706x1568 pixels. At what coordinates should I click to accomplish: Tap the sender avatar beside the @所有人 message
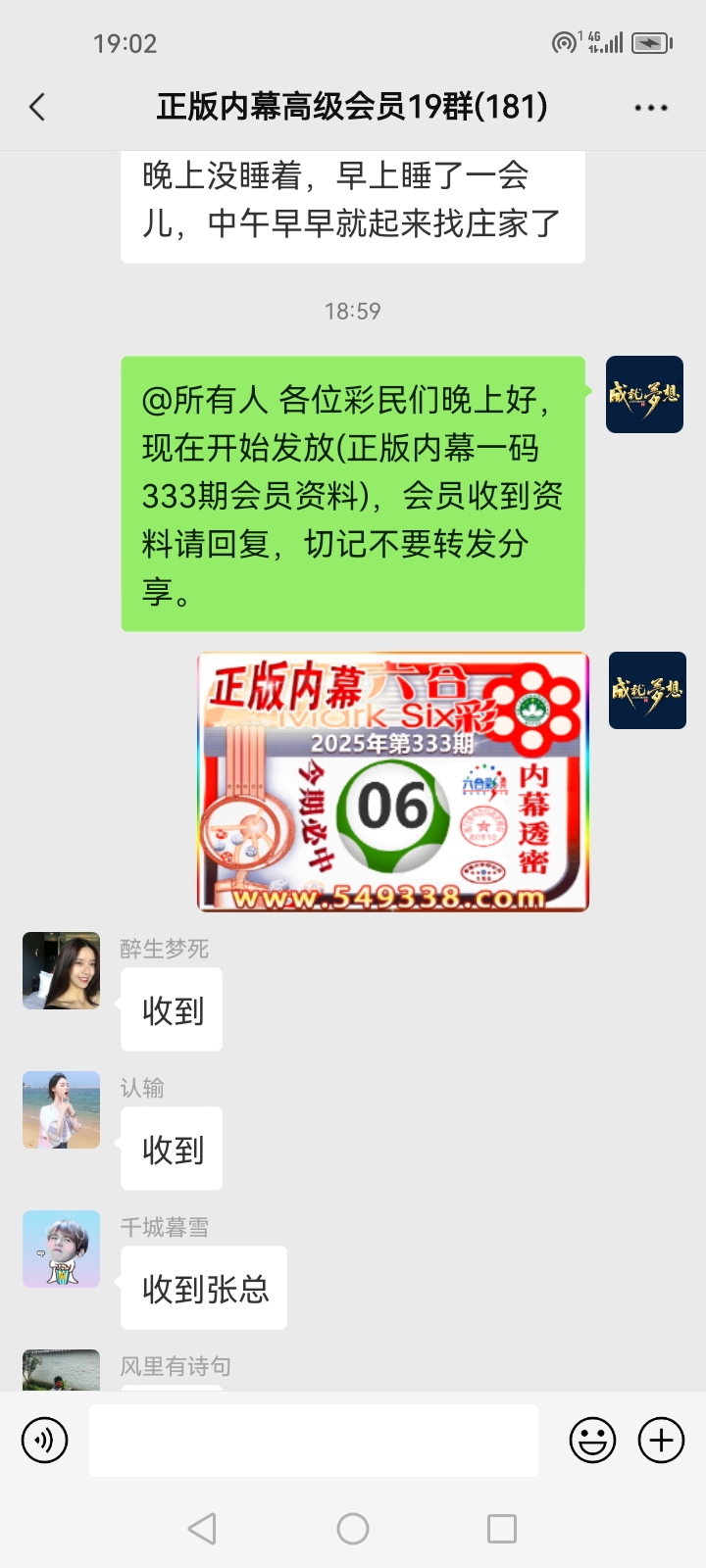tap(644, 395)
